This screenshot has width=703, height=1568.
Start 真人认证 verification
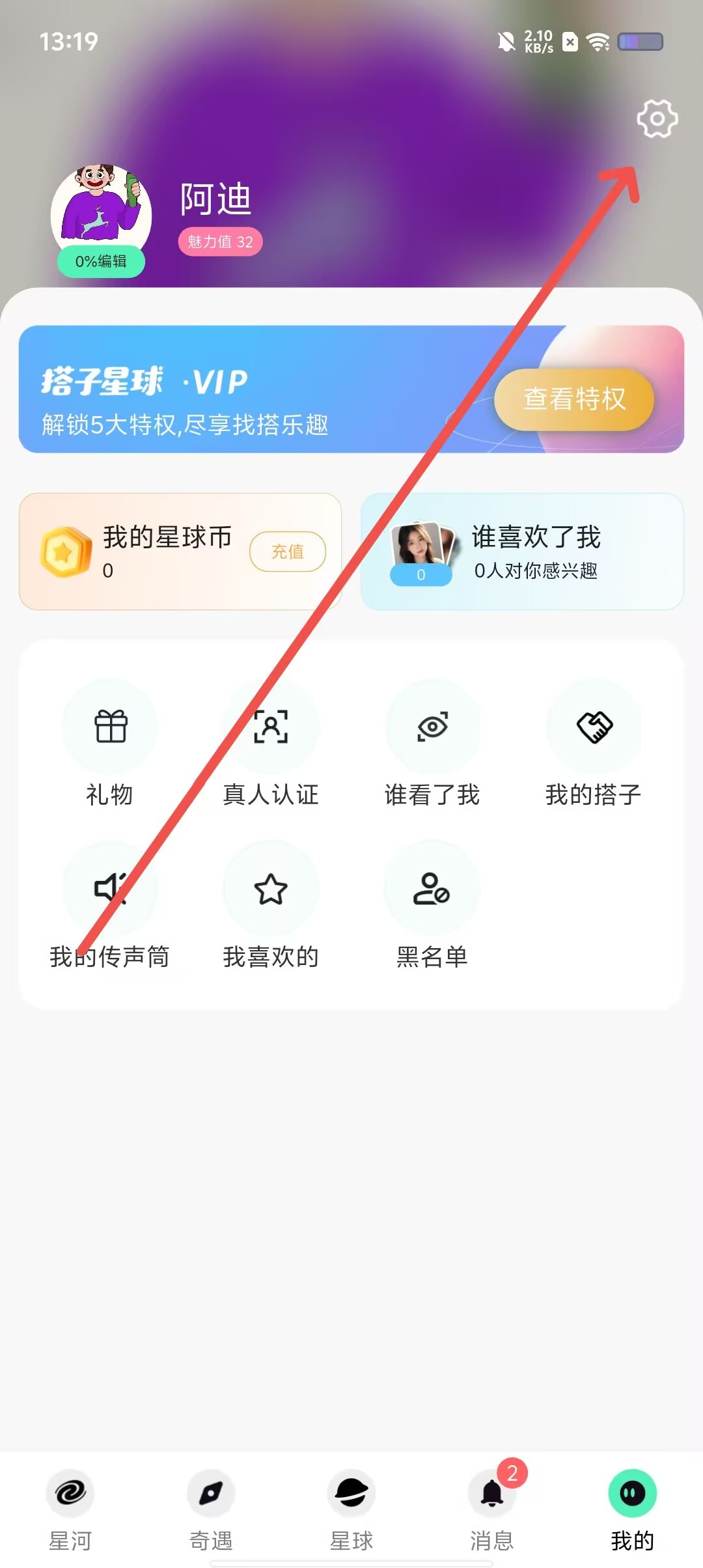(x=271, y=744)
